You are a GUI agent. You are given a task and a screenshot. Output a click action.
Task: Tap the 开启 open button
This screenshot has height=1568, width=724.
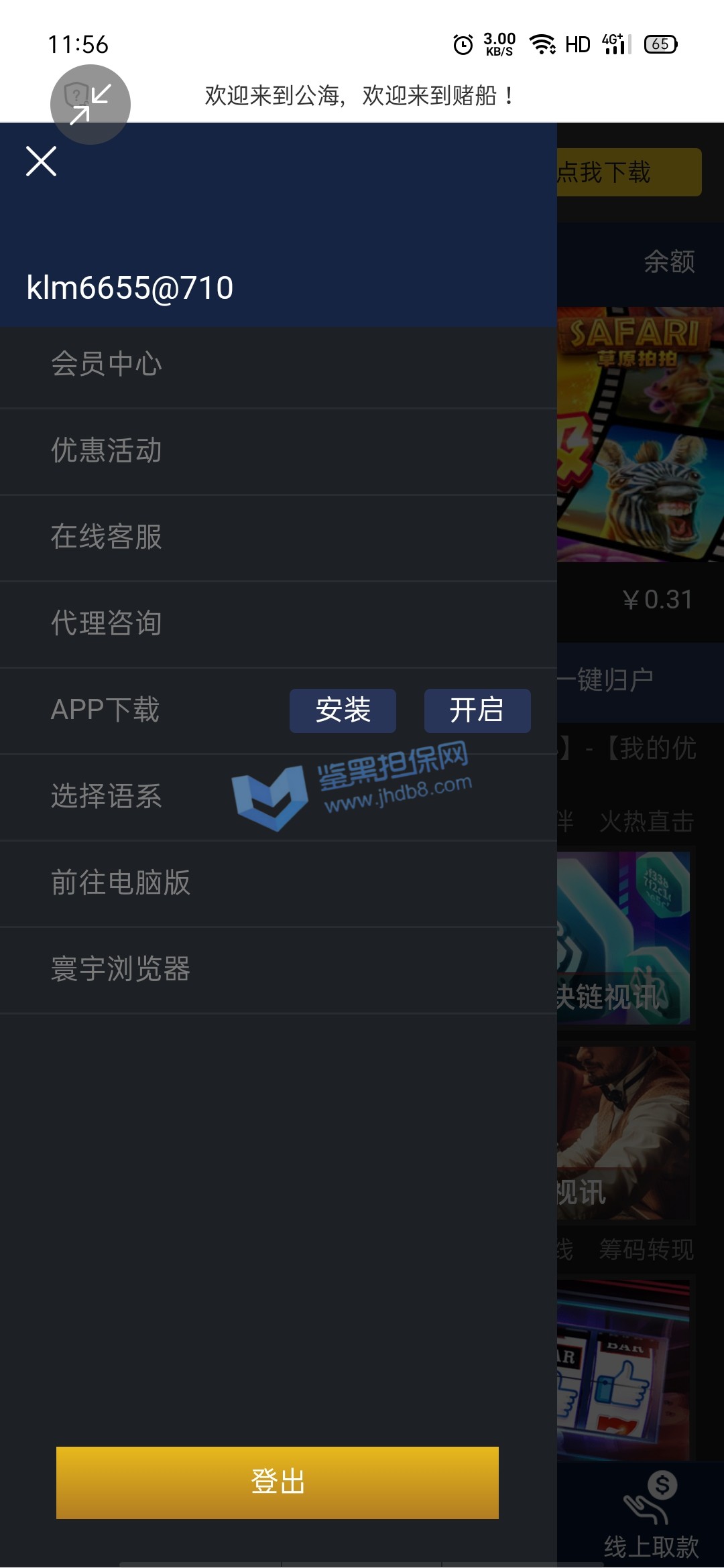477,710
